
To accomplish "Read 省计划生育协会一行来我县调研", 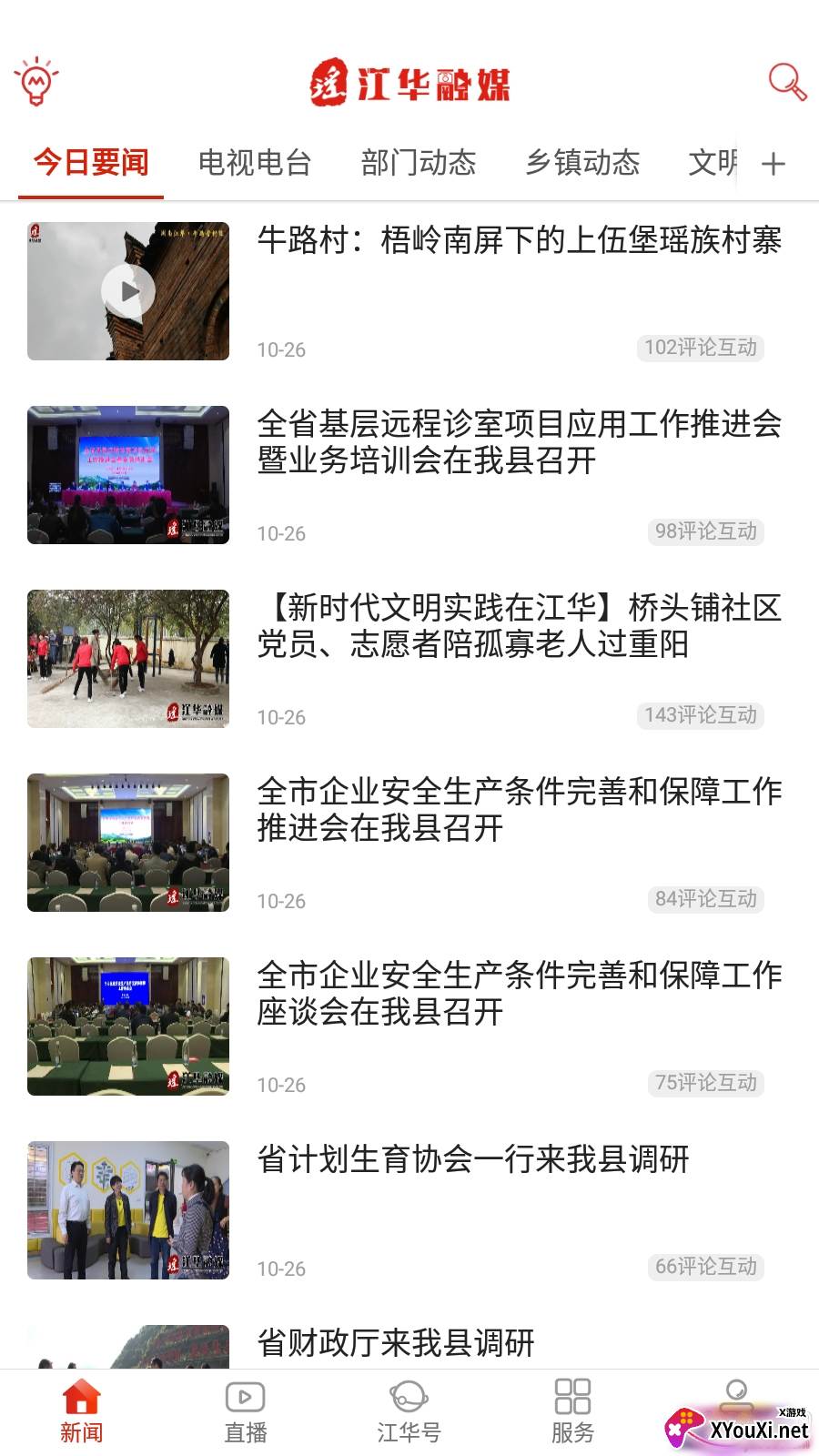I will tap(473, 1159).
